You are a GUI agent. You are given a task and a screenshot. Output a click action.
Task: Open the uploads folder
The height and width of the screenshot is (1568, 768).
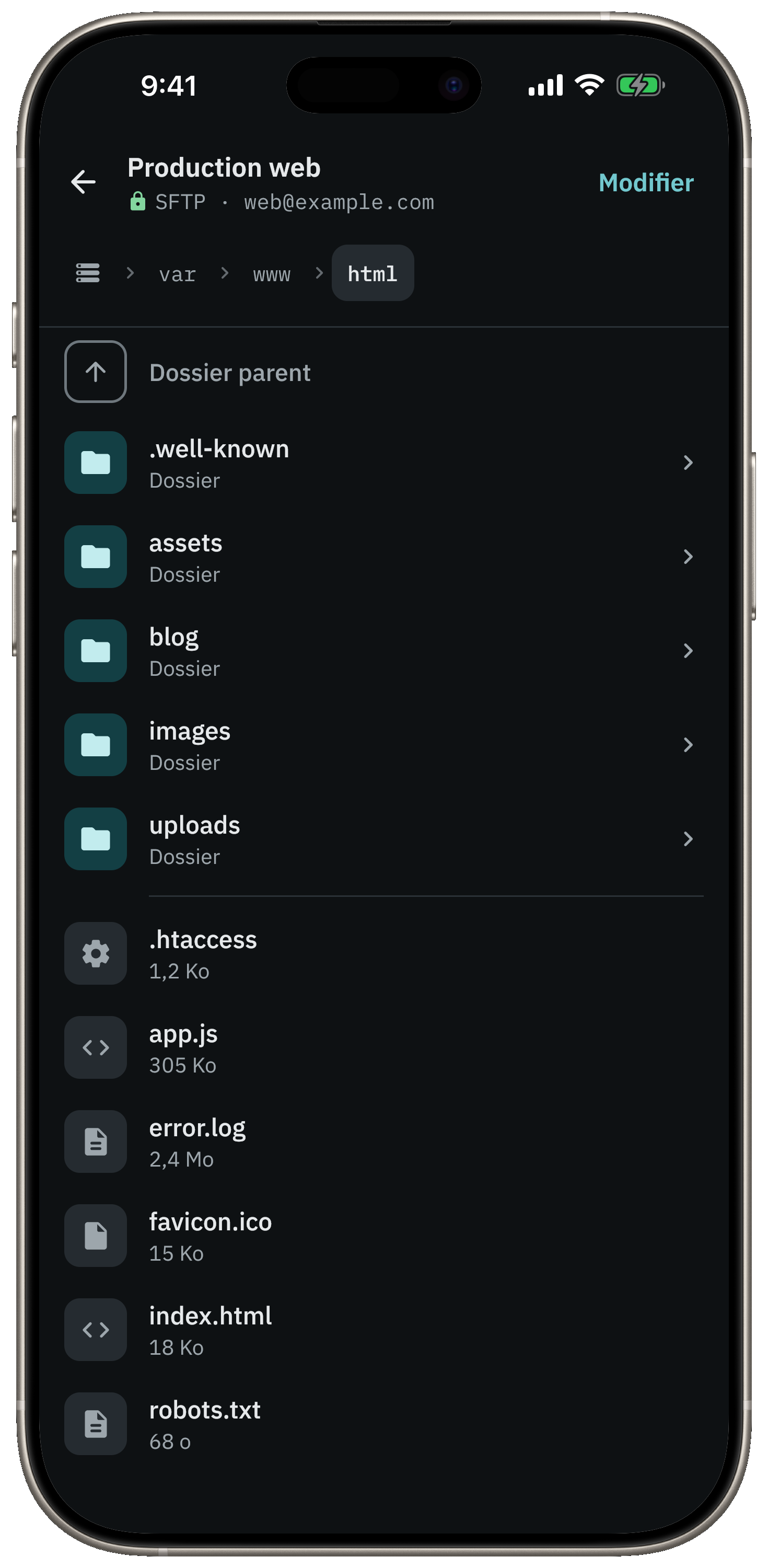(384, 839)
